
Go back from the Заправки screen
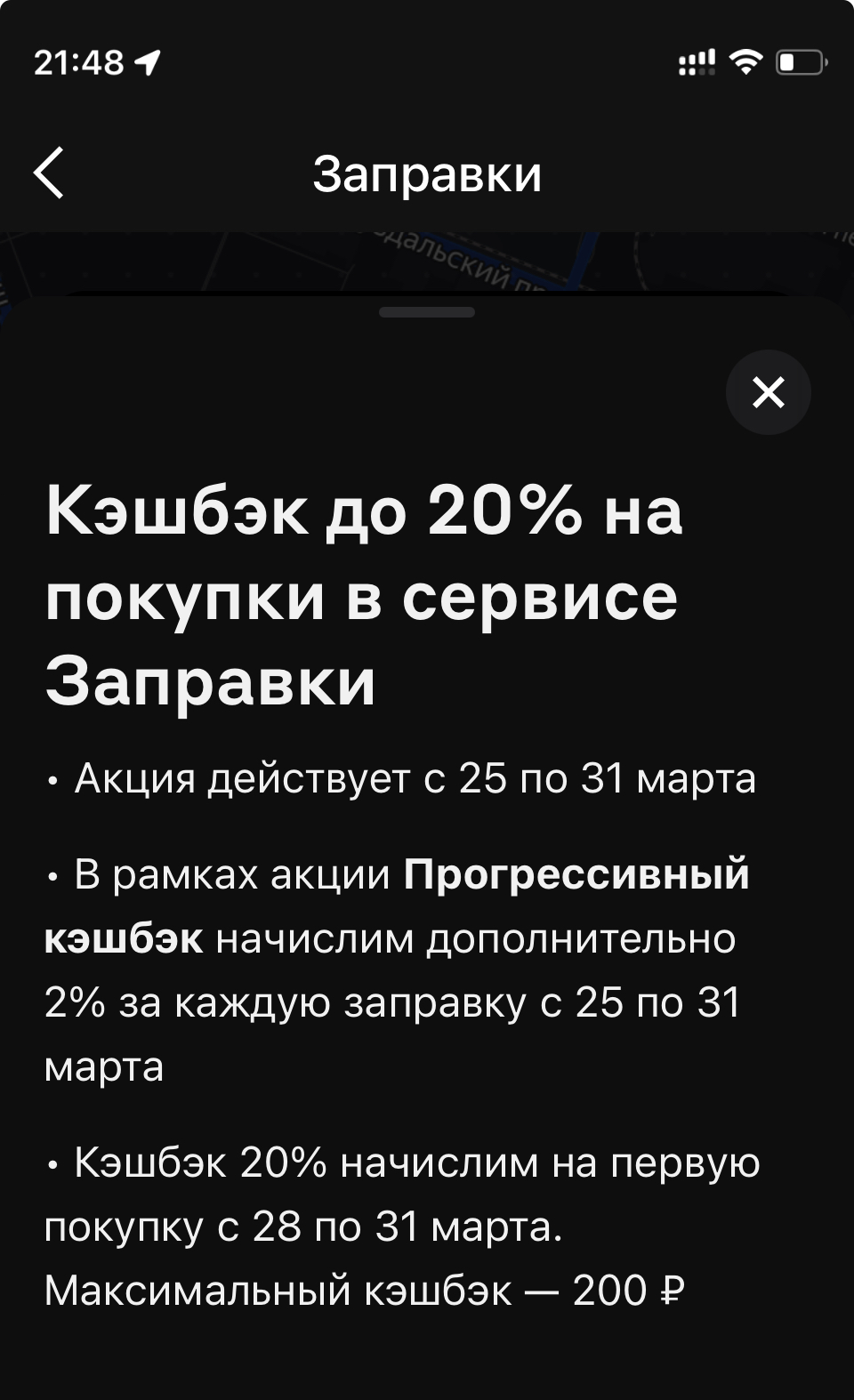pyautogui.click(x=49, y=173)
